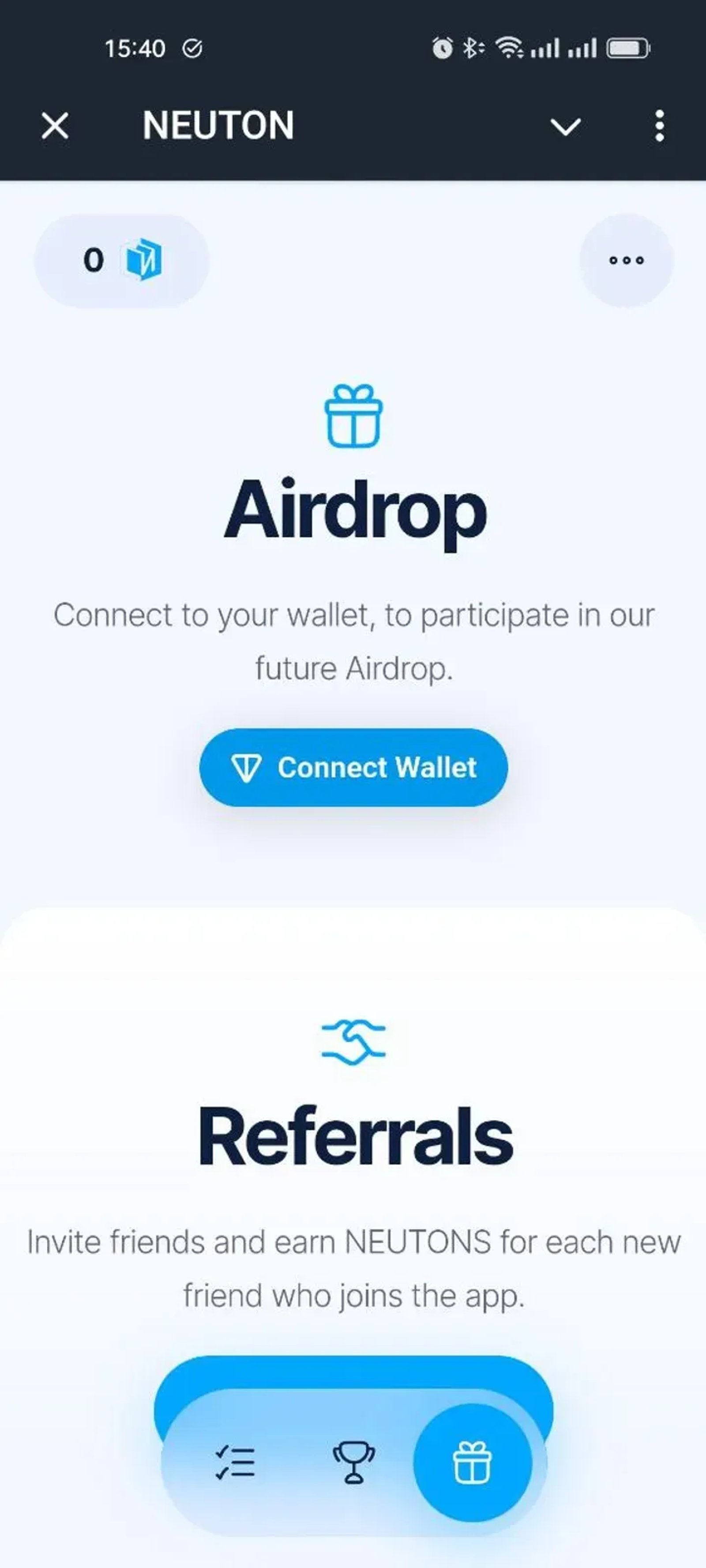Viewport: 706px width, 1568px height.
Task: Close the NEUTON mini app
Action: tap(55, 126)
